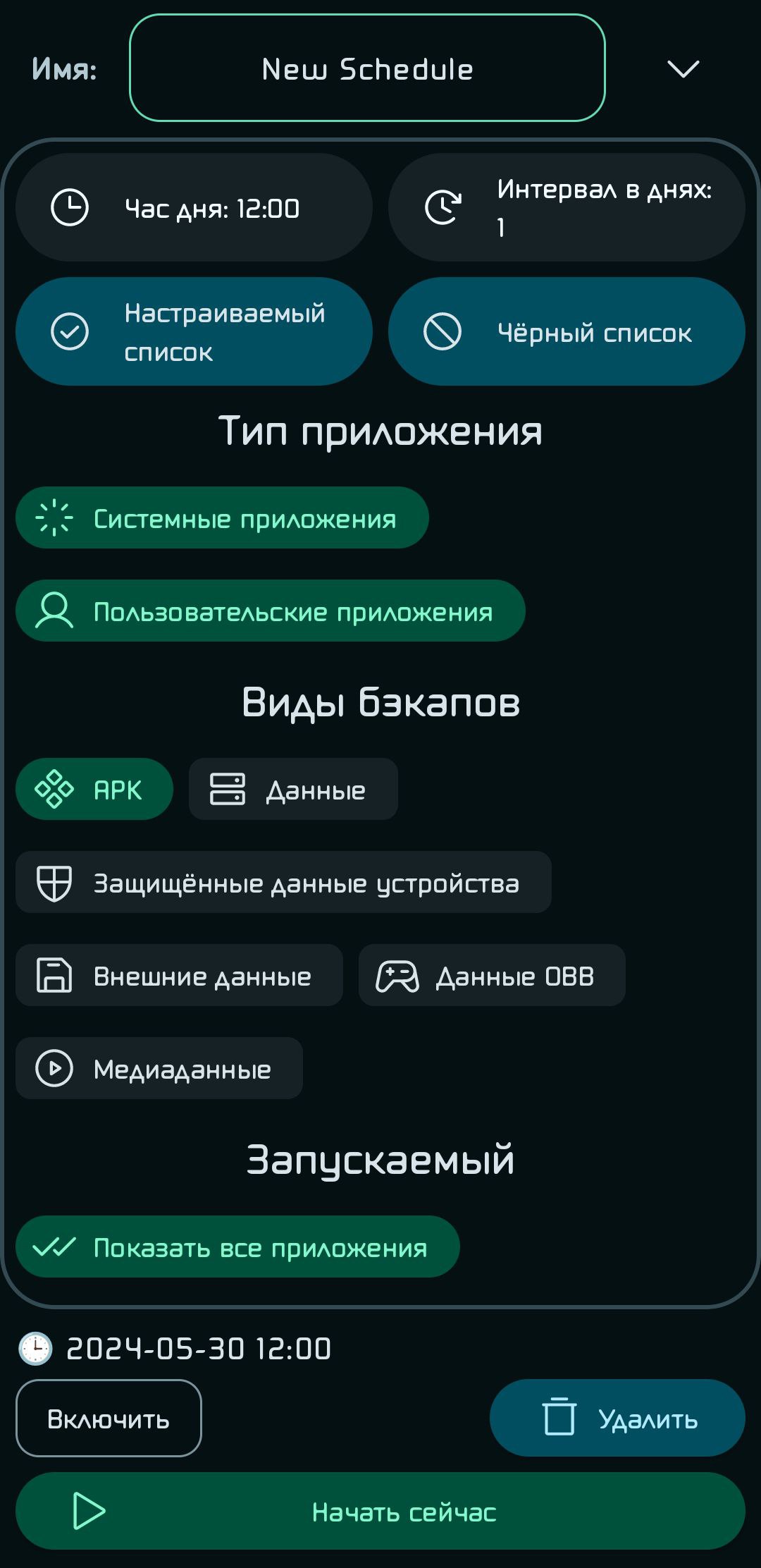761x1568 pixels.
Task: Open Настраиваемый список
Action: (x=194, y=331)
